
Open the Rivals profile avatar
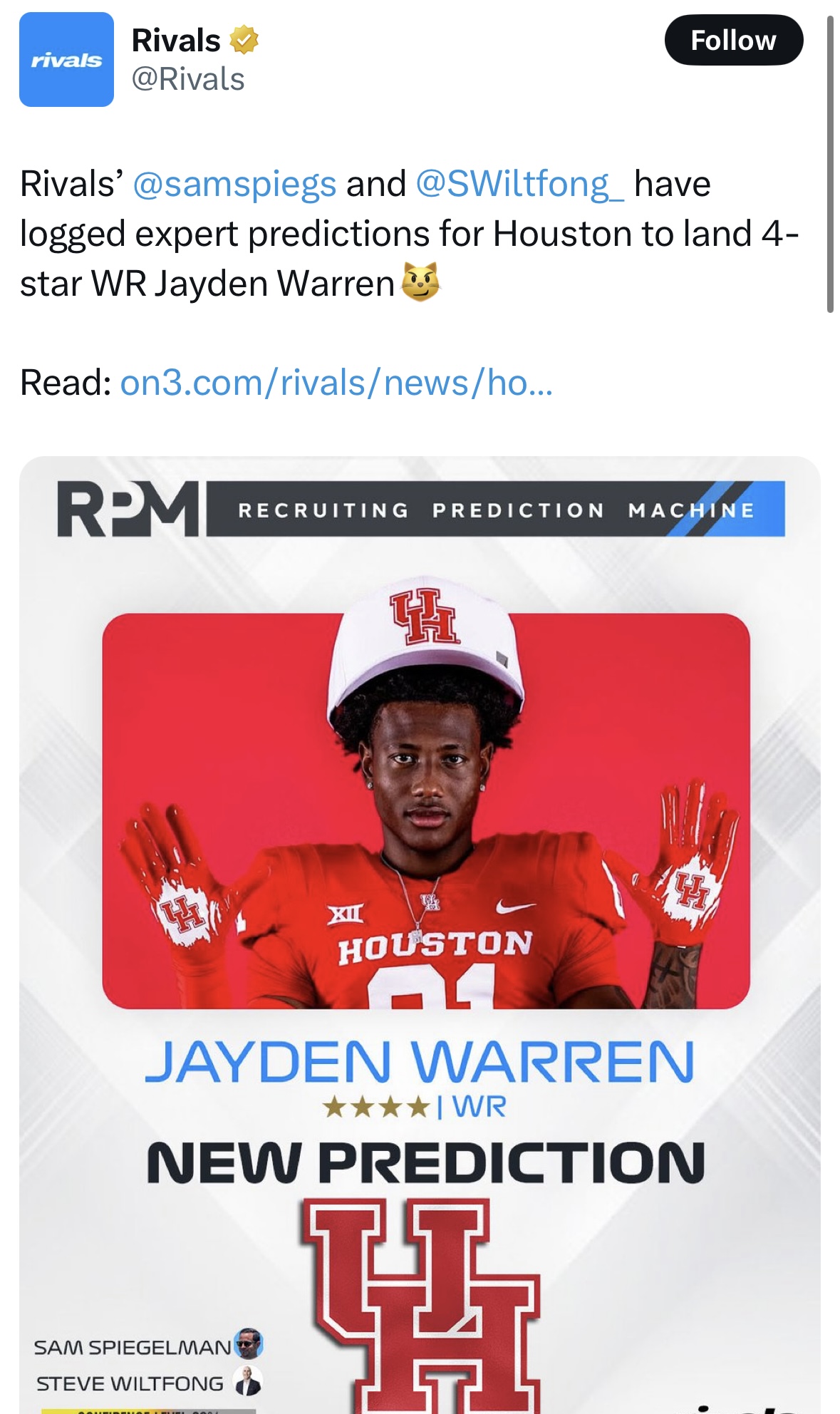[66, 59]
